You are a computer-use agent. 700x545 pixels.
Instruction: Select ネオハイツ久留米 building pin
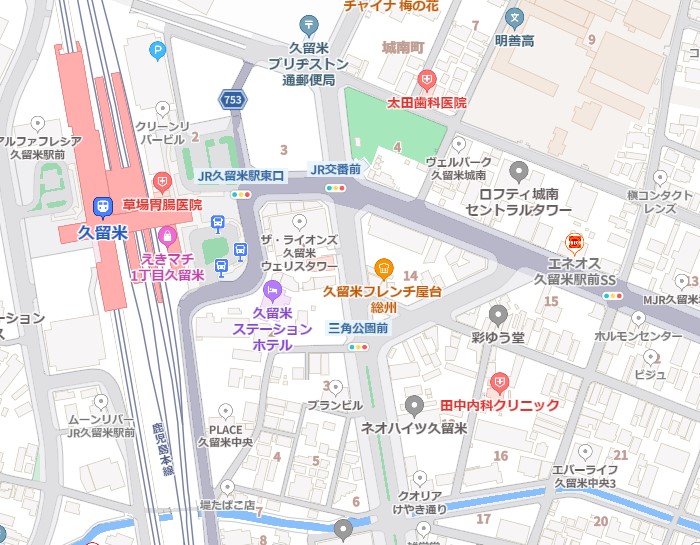[x=414, y=405]
